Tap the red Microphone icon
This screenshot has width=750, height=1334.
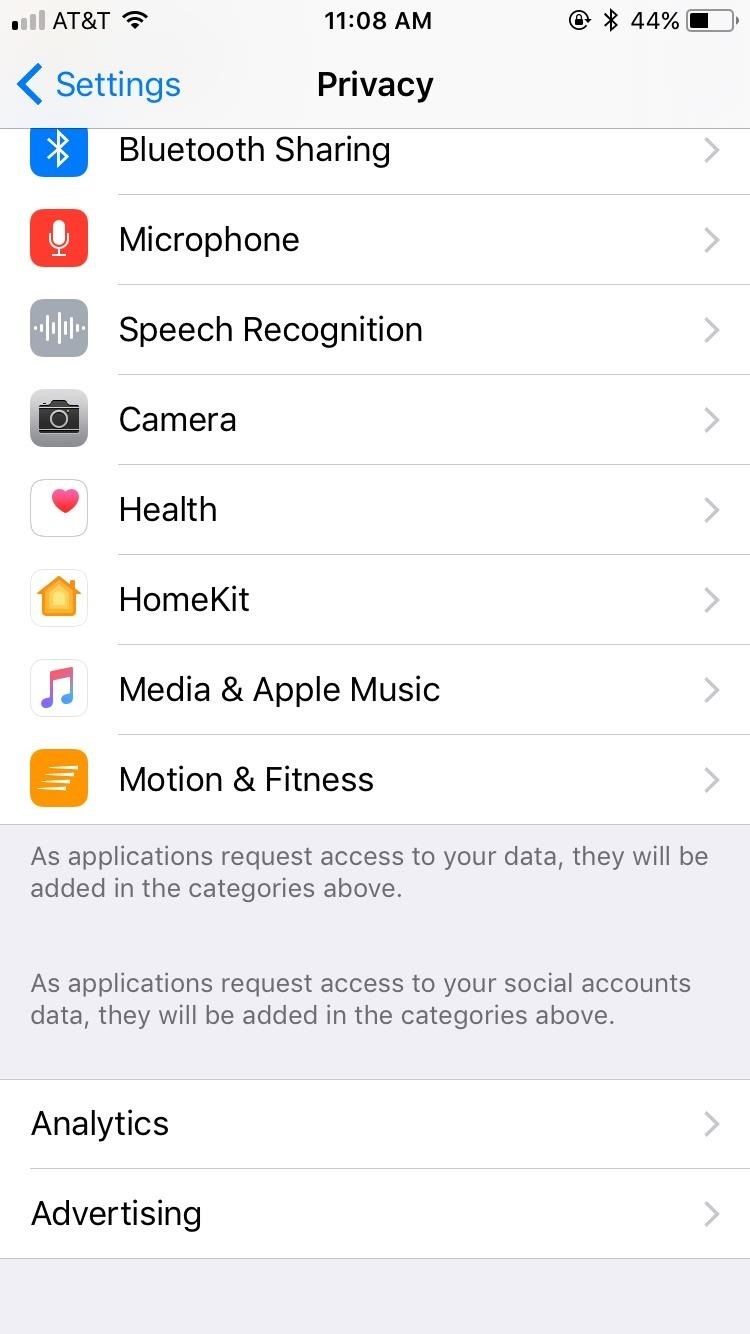coord(57,238)
